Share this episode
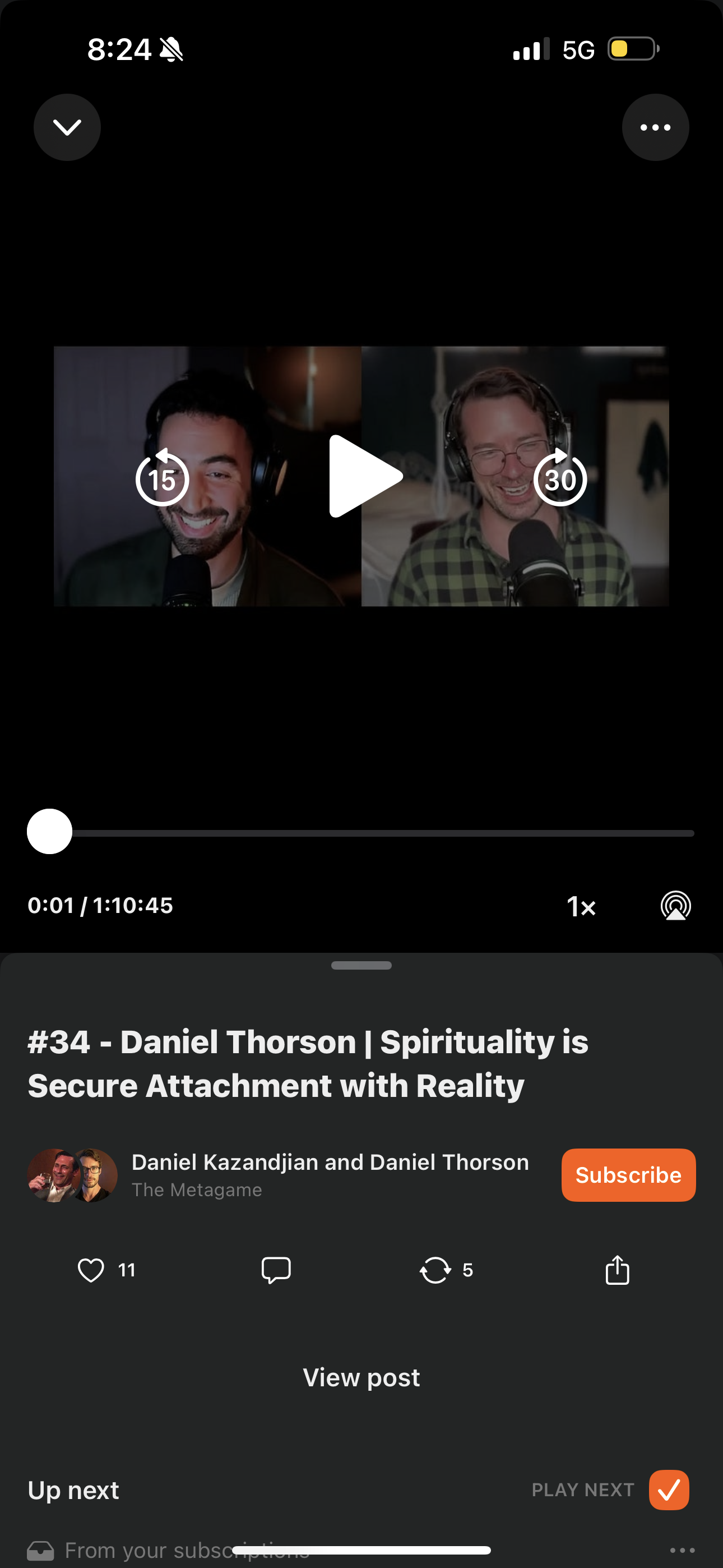The width and height of the screenshot is (723, 1568). pos(617,1270)
